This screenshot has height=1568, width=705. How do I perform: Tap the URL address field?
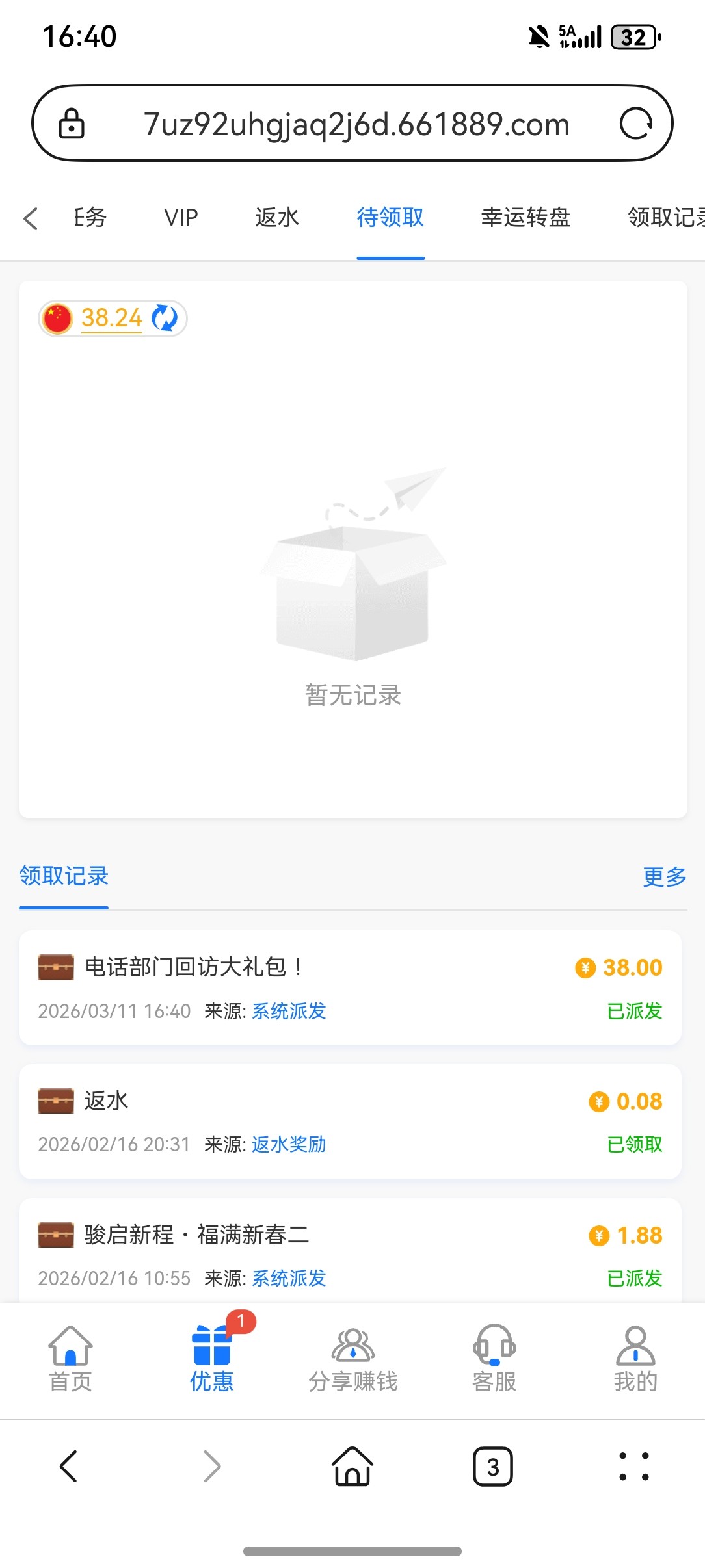pos(356,124)
